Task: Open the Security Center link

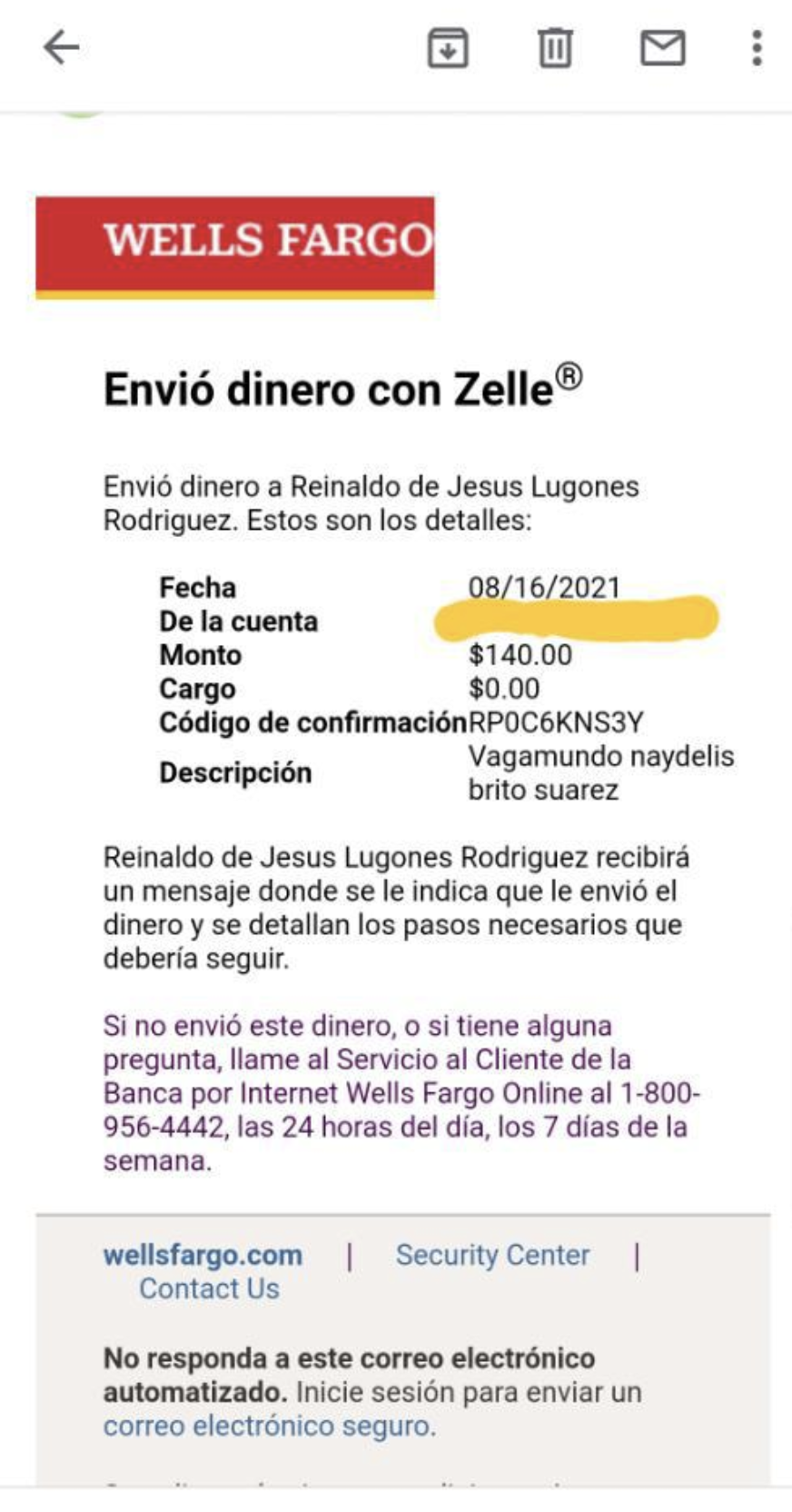Action: click(492, 1255)
